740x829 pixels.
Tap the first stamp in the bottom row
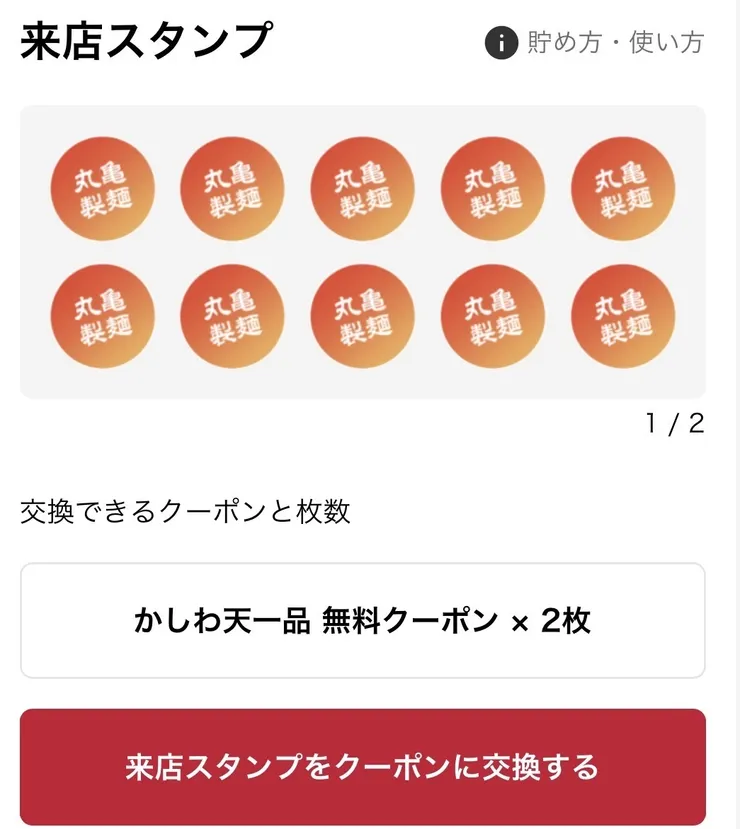pos(102,316)
